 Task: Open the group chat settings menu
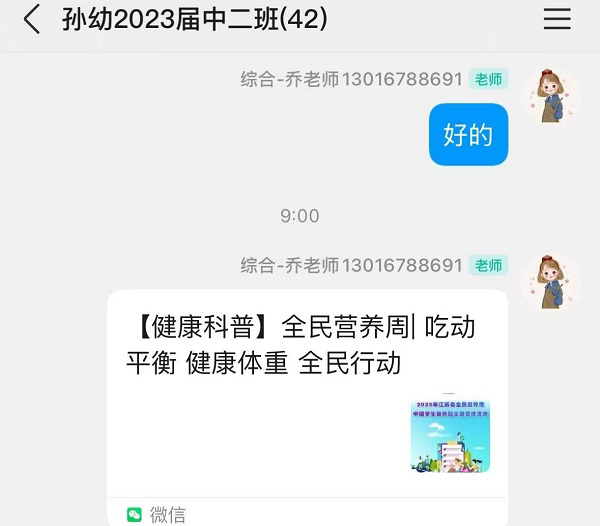click(557, 19)
